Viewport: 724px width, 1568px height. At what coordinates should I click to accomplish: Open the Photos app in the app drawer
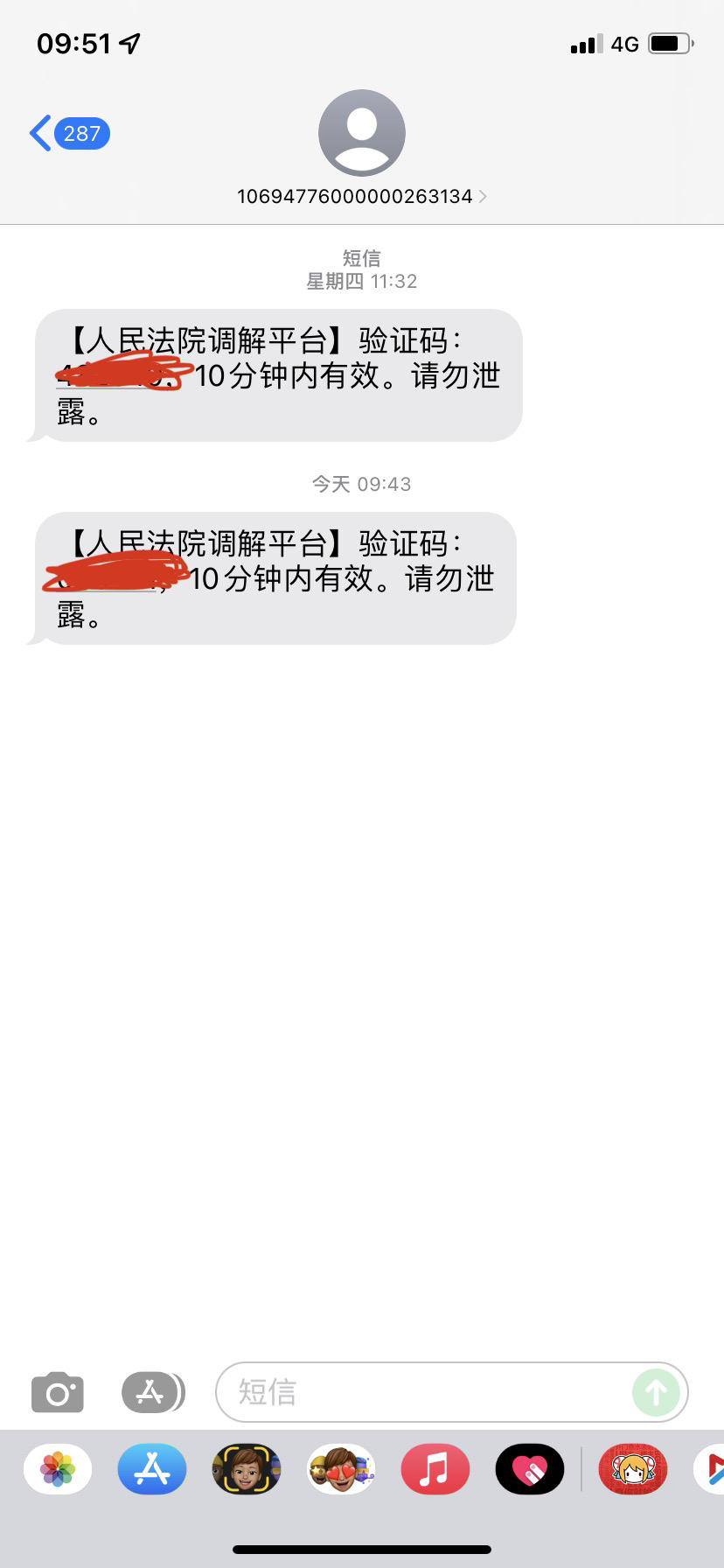point(56,1469)
